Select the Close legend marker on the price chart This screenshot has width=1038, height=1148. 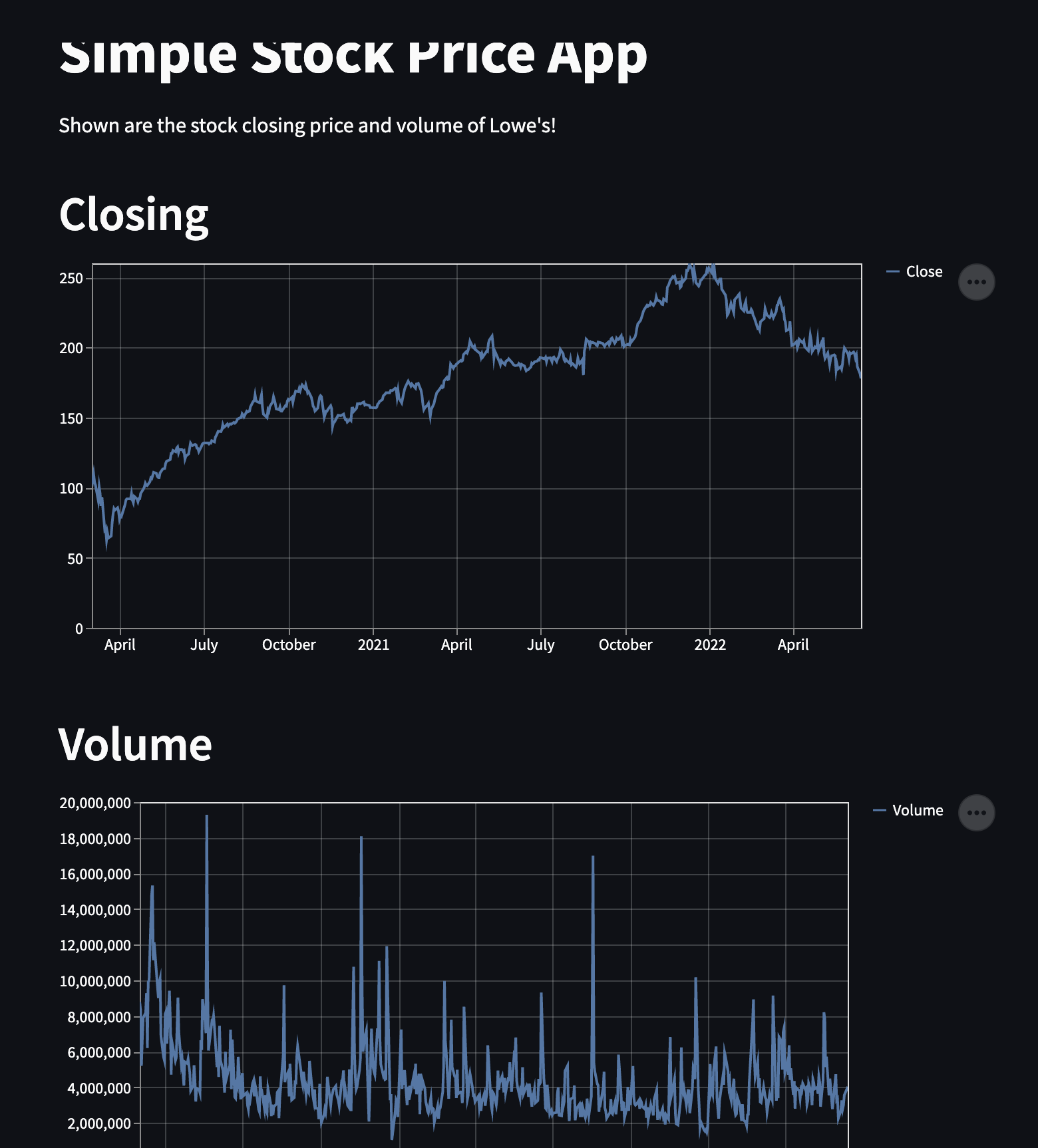(892, 271)
